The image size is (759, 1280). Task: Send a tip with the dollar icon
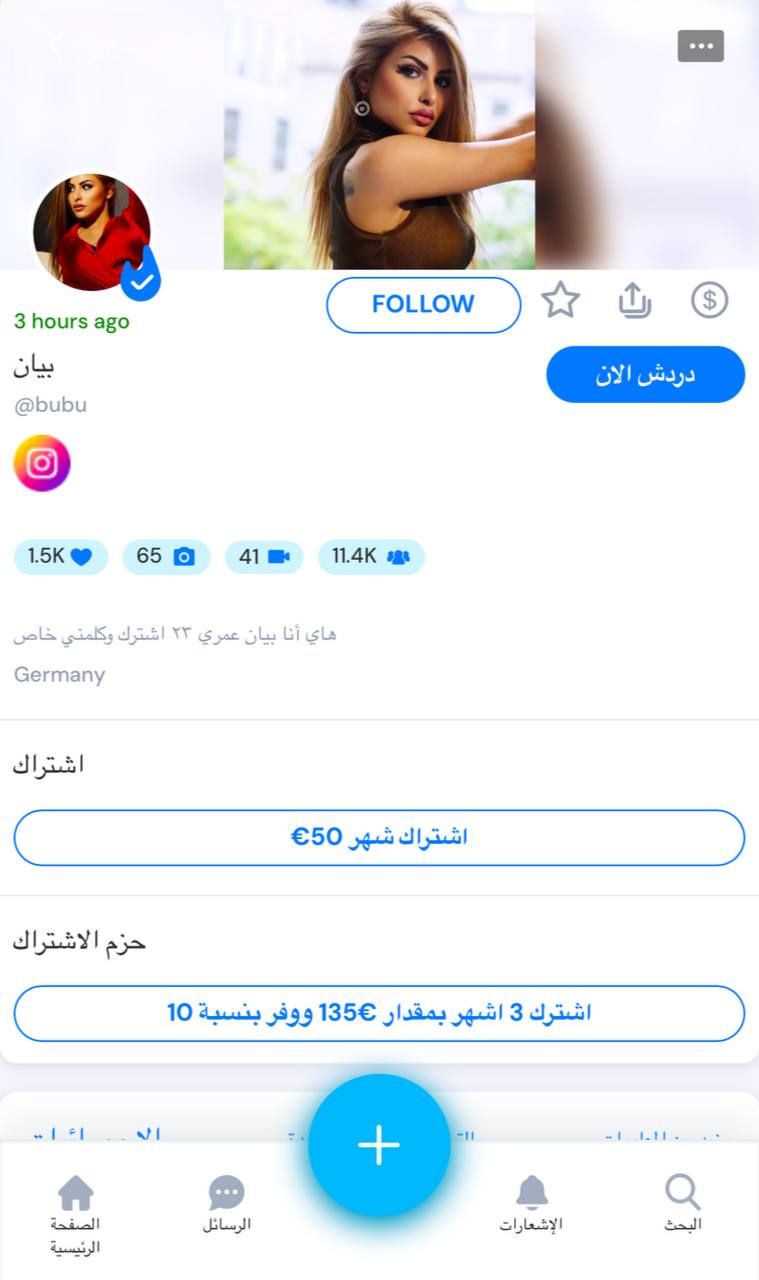pos(710,300)
